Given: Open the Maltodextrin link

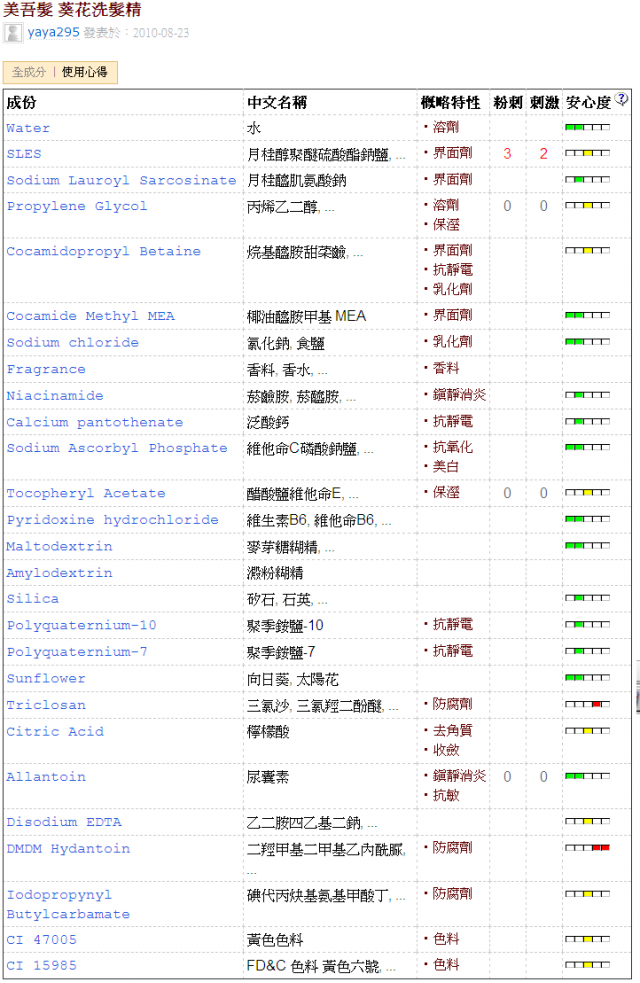Looking at the screenshot, I should tap(60, 547).
